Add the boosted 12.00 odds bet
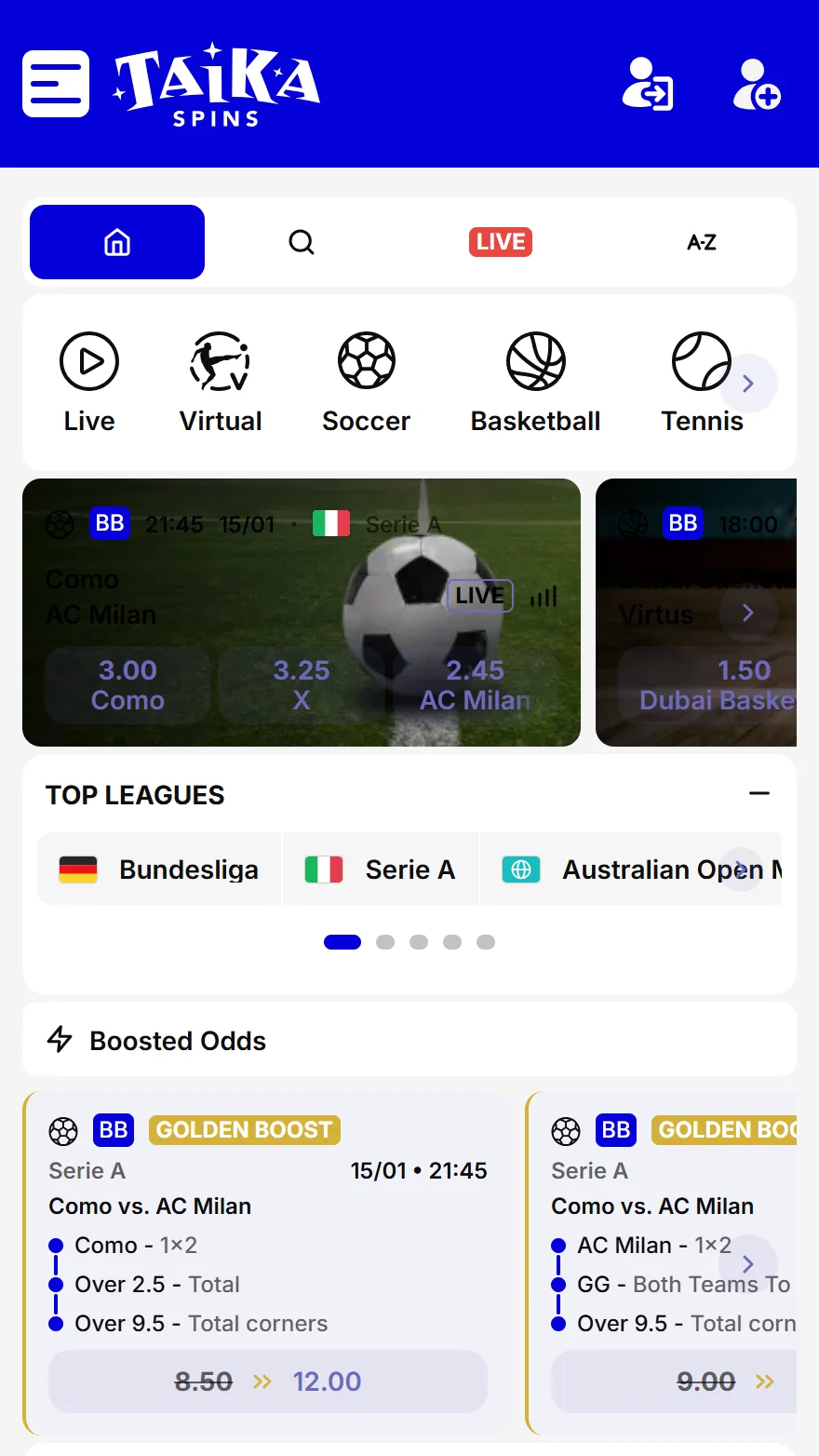The width and height of the screenshot is (819, 1456). pos(268,1382)
